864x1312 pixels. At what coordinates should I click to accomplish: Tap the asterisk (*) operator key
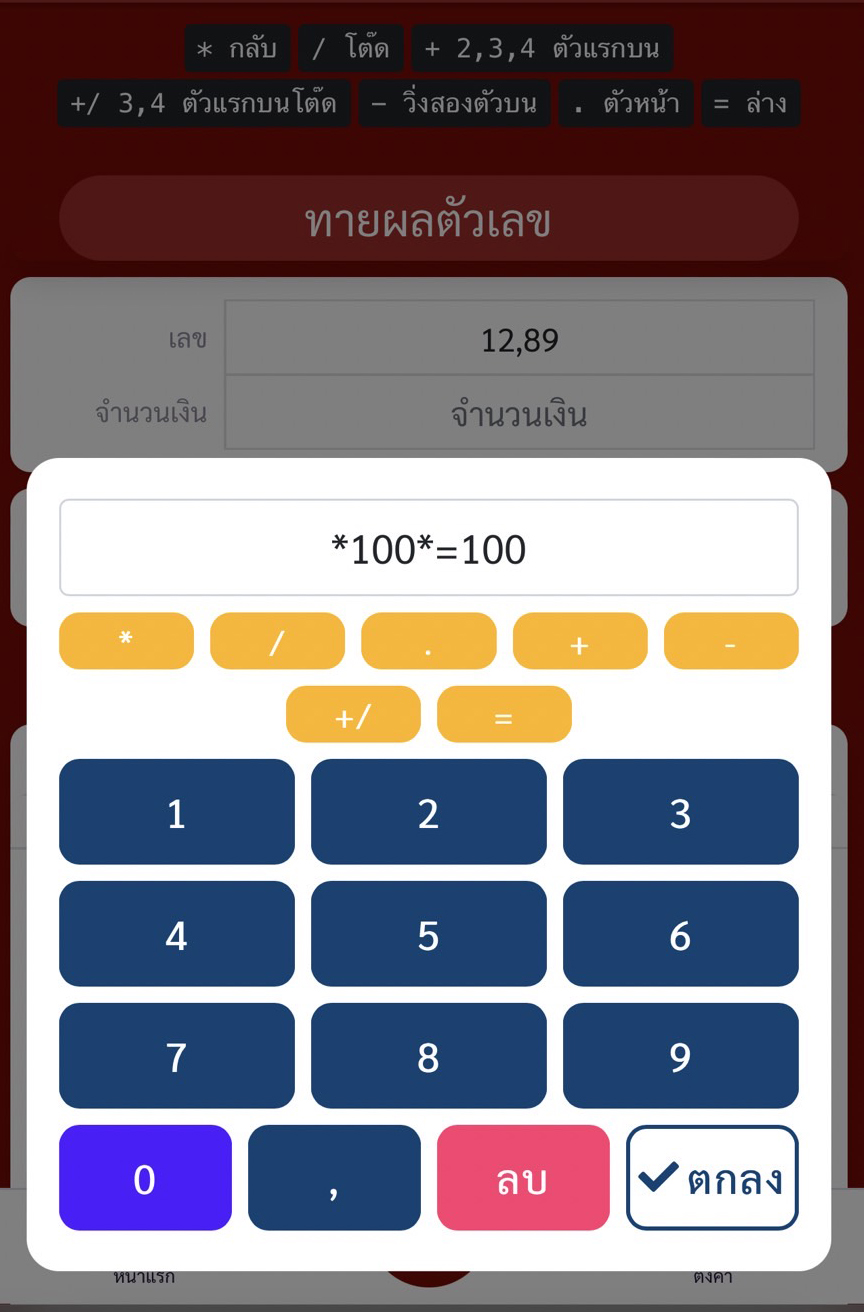tap(126, 641)
